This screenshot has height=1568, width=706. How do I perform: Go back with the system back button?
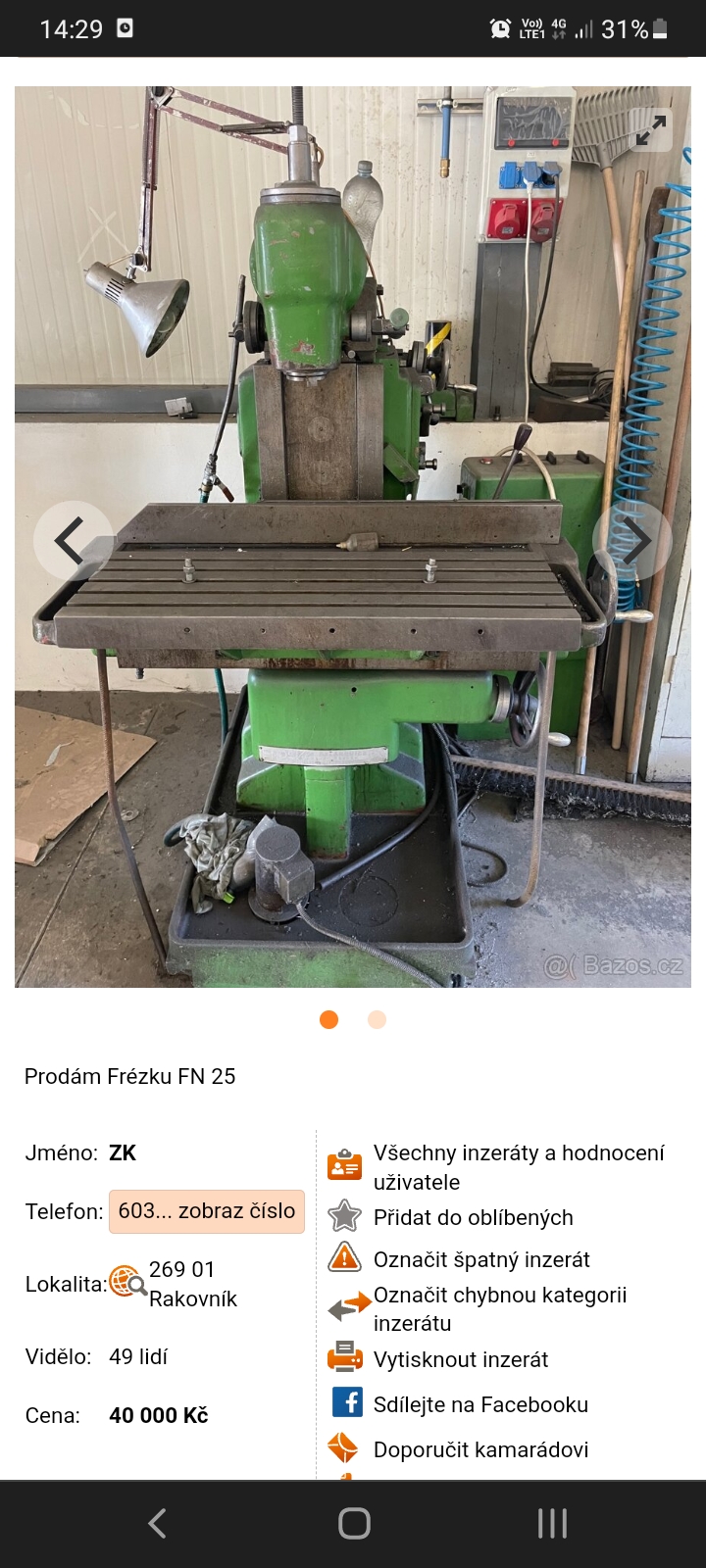click(157, 1523)
